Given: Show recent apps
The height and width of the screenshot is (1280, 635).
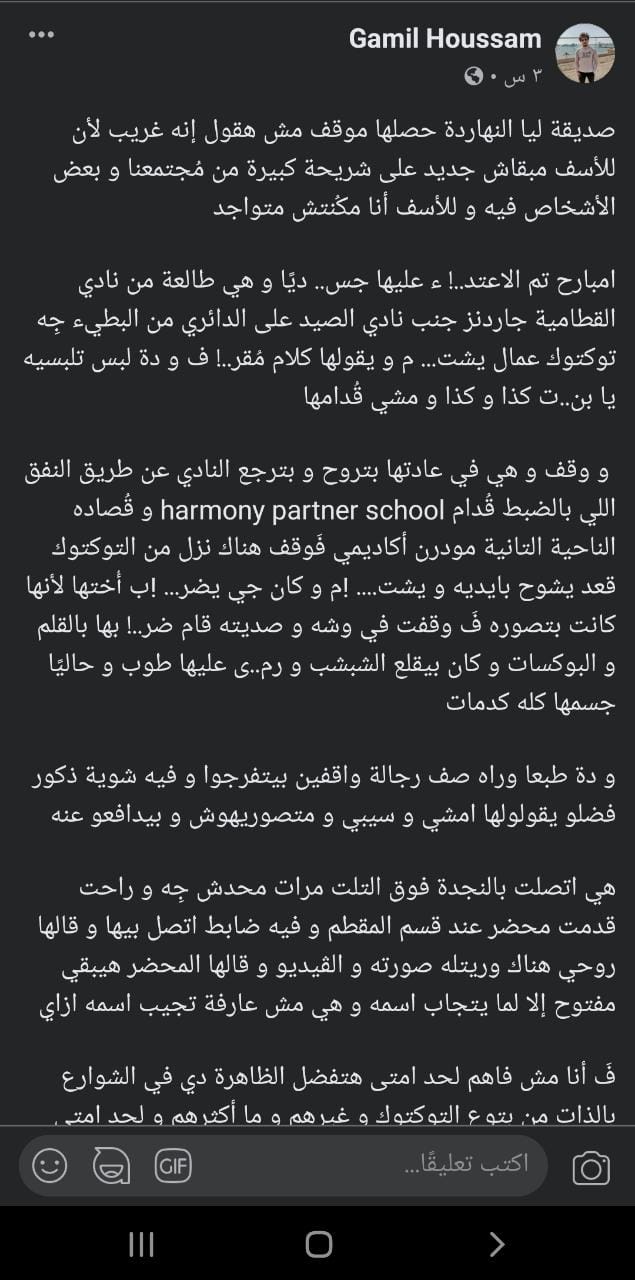Looking at the screenshot, I should [x=142, y=1244].
